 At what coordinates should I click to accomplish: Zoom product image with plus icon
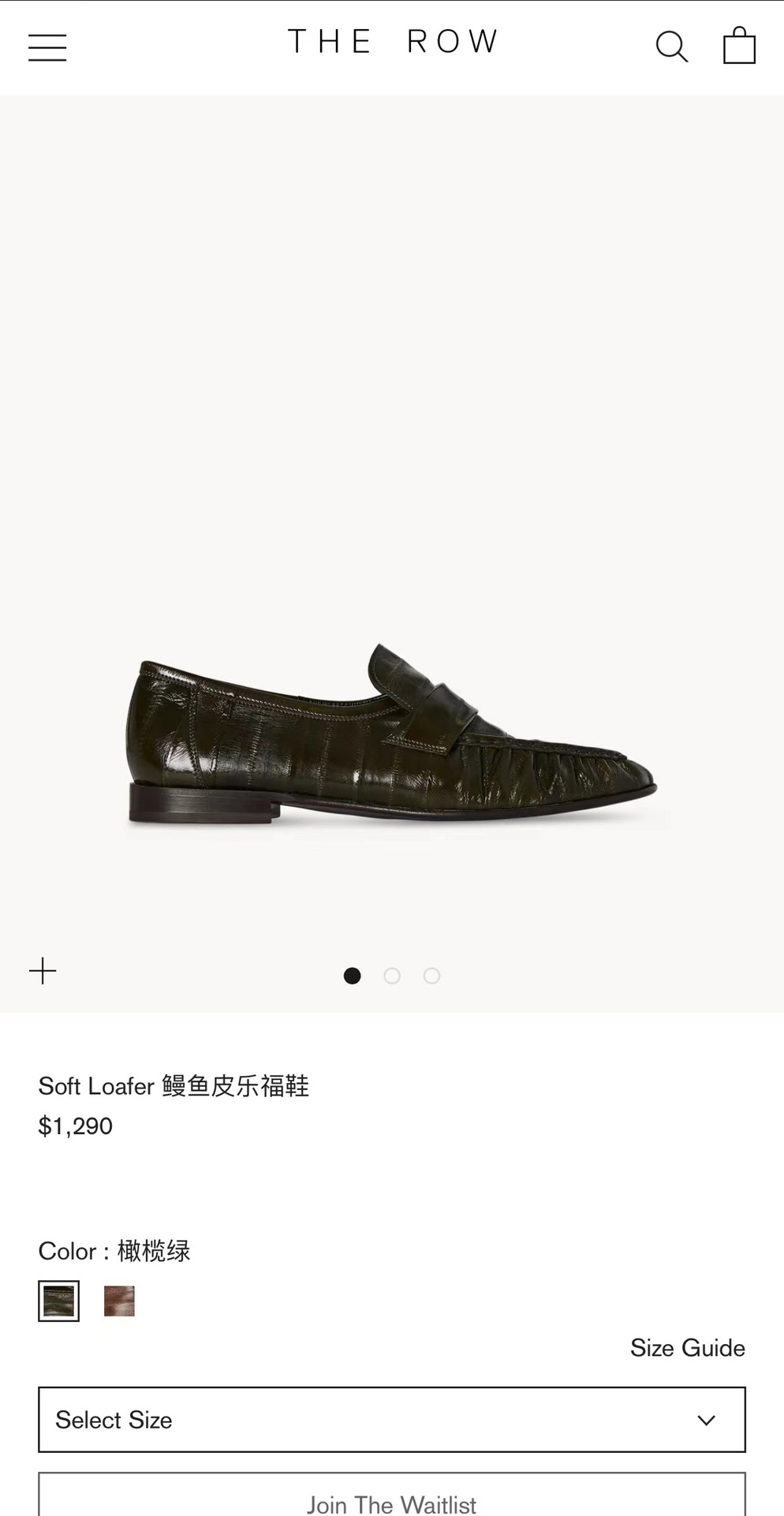pos(43,971)
